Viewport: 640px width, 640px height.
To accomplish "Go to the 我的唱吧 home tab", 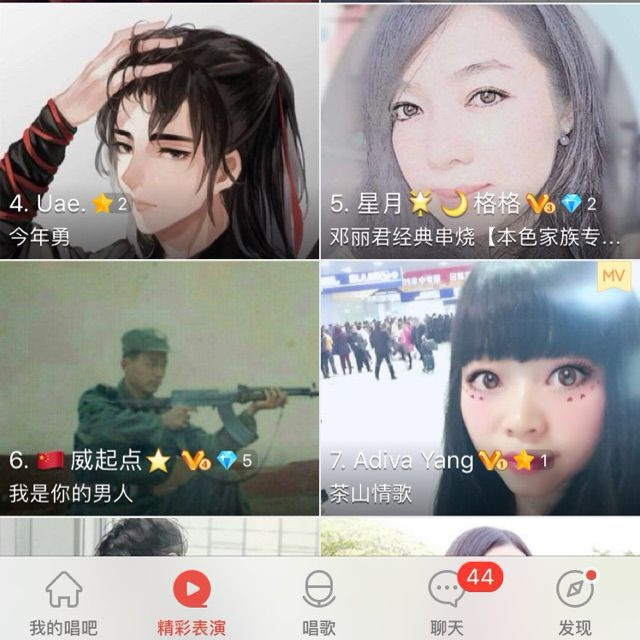I will coord(64,600).
